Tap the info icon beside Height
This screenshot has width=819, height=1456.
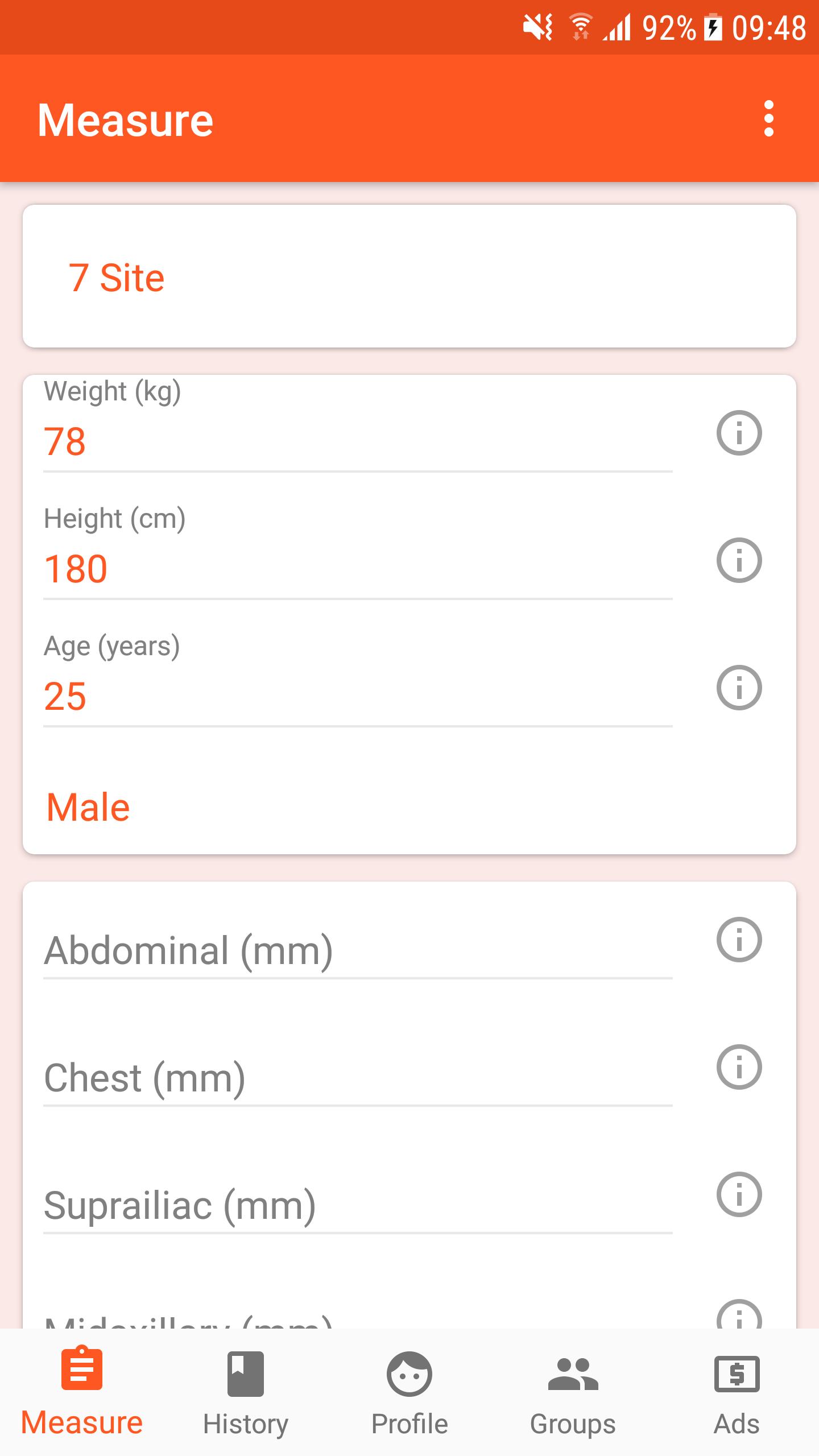pyautogui.click(x=739, y=561)
